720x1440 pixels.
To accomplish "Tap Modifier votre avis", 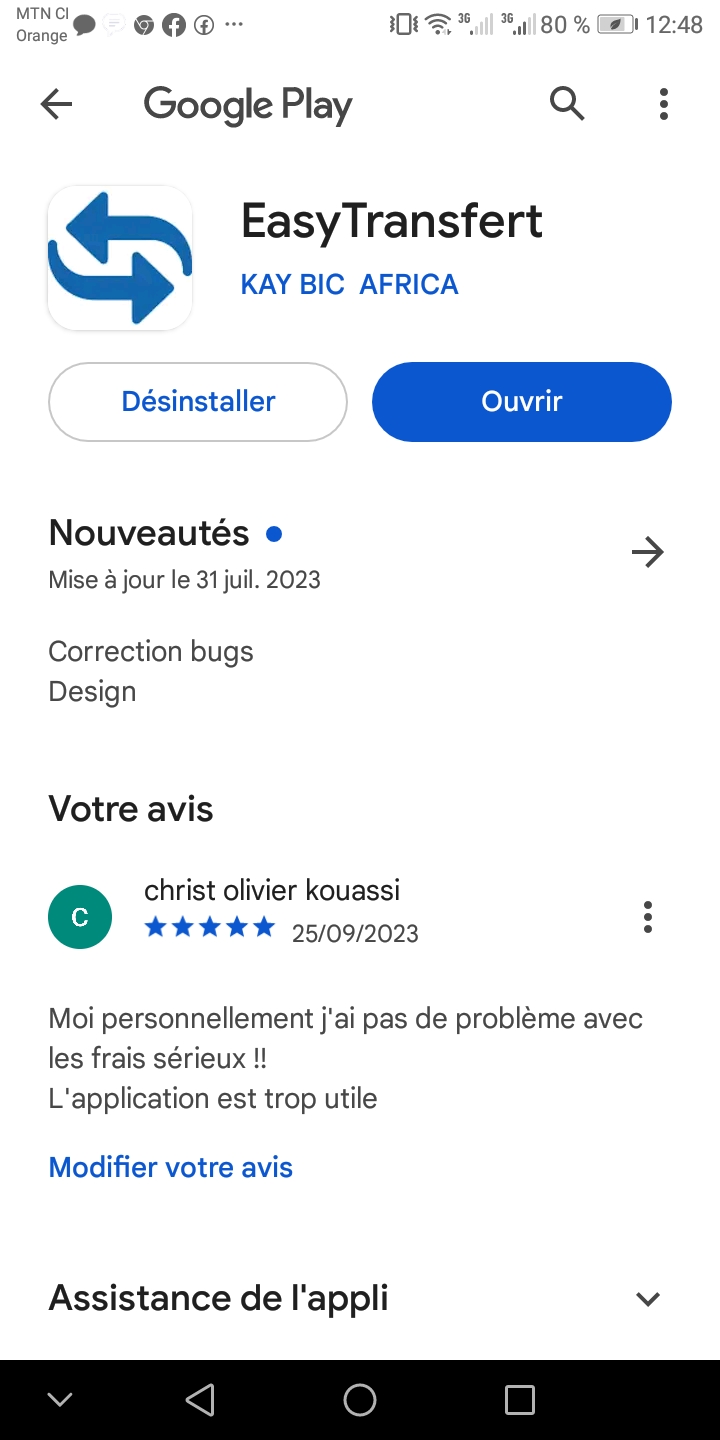I will [x=171, y=1167].
